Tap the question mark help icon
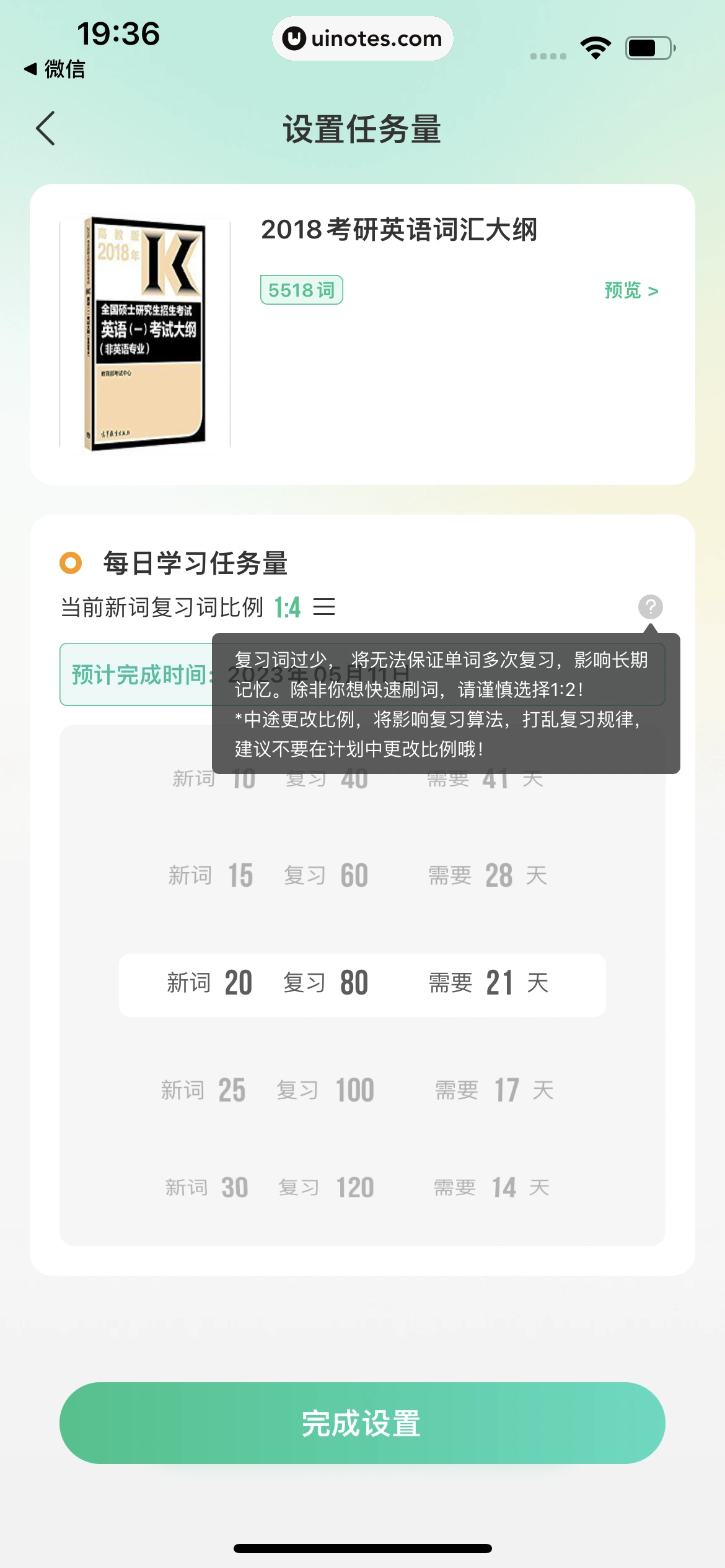This screenshot has width=725, height=1568. tap(650, 607)
